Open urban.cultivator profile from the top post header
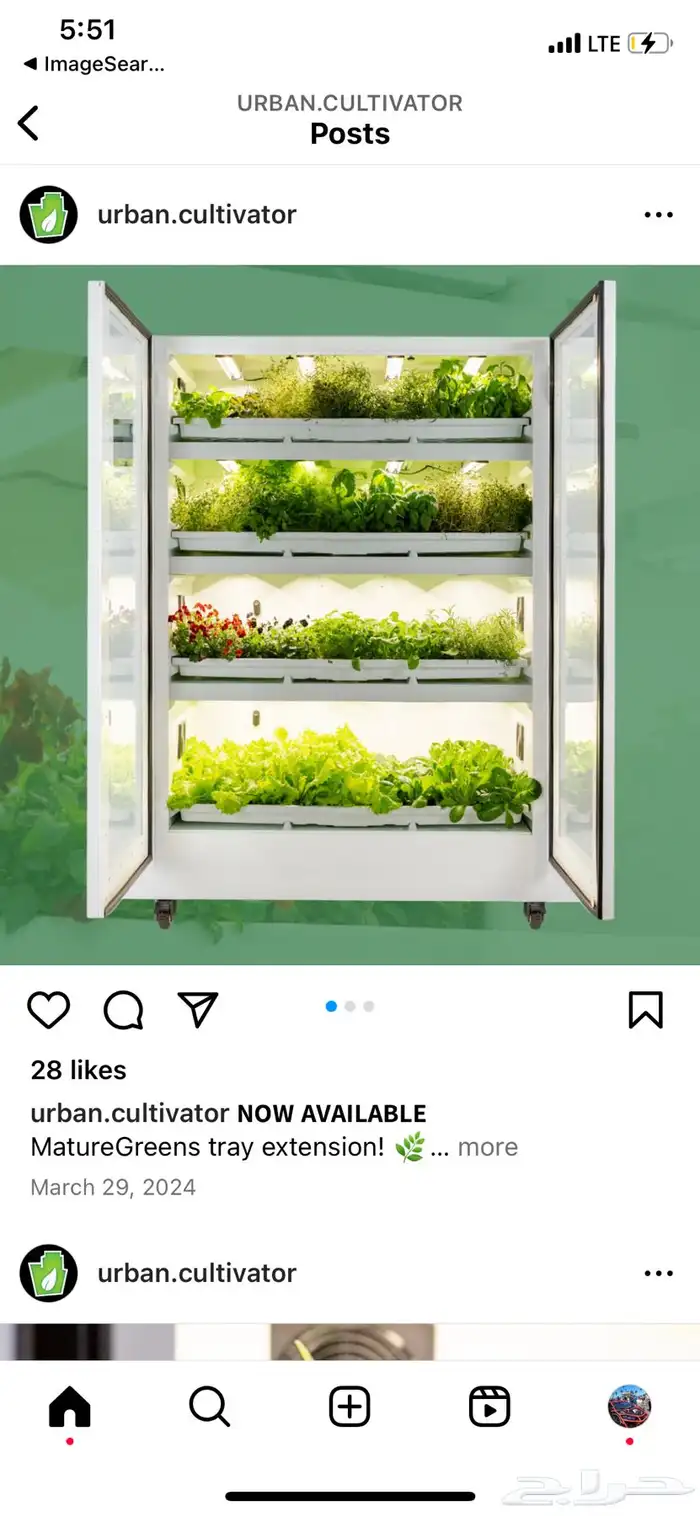700x1516 pixels. [196, 214]
